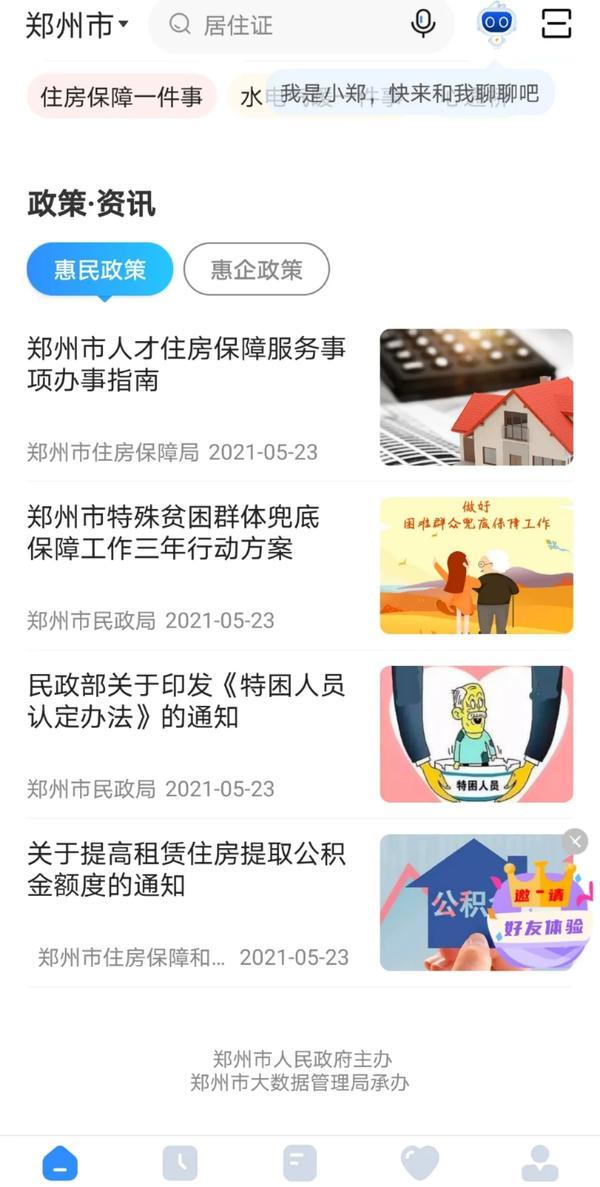
Task: Go to the home tab in bottom bar
Action: [x=60, y=1163]
